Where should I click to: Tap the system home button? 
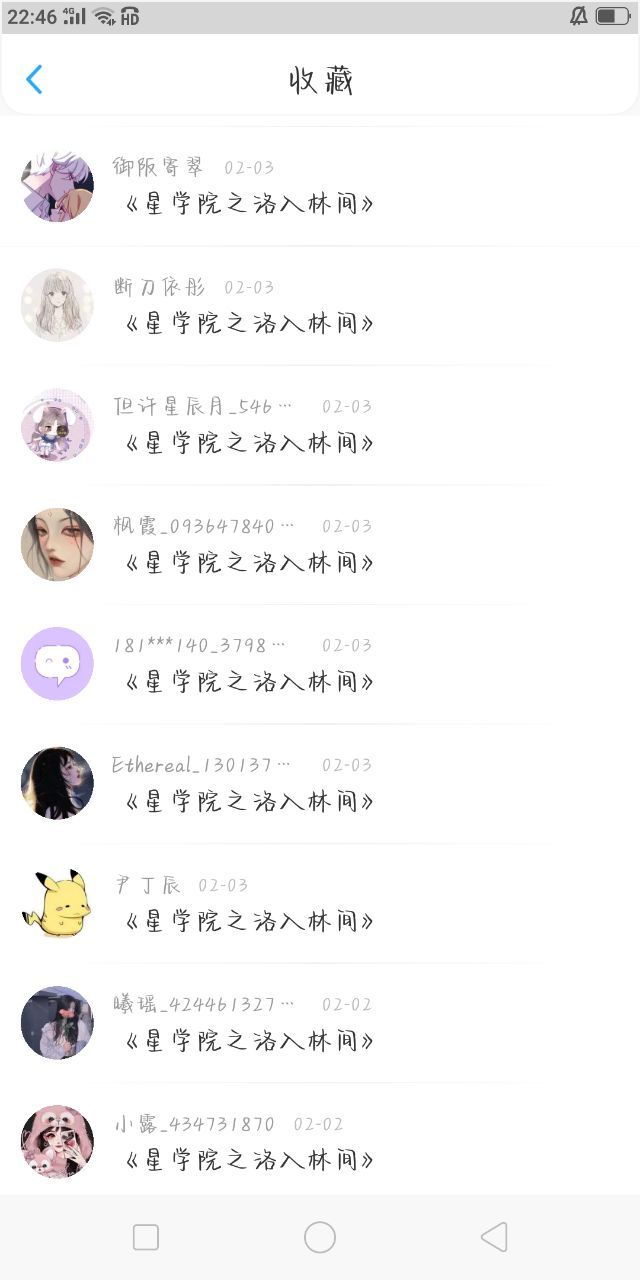[x=320, y=1237]
